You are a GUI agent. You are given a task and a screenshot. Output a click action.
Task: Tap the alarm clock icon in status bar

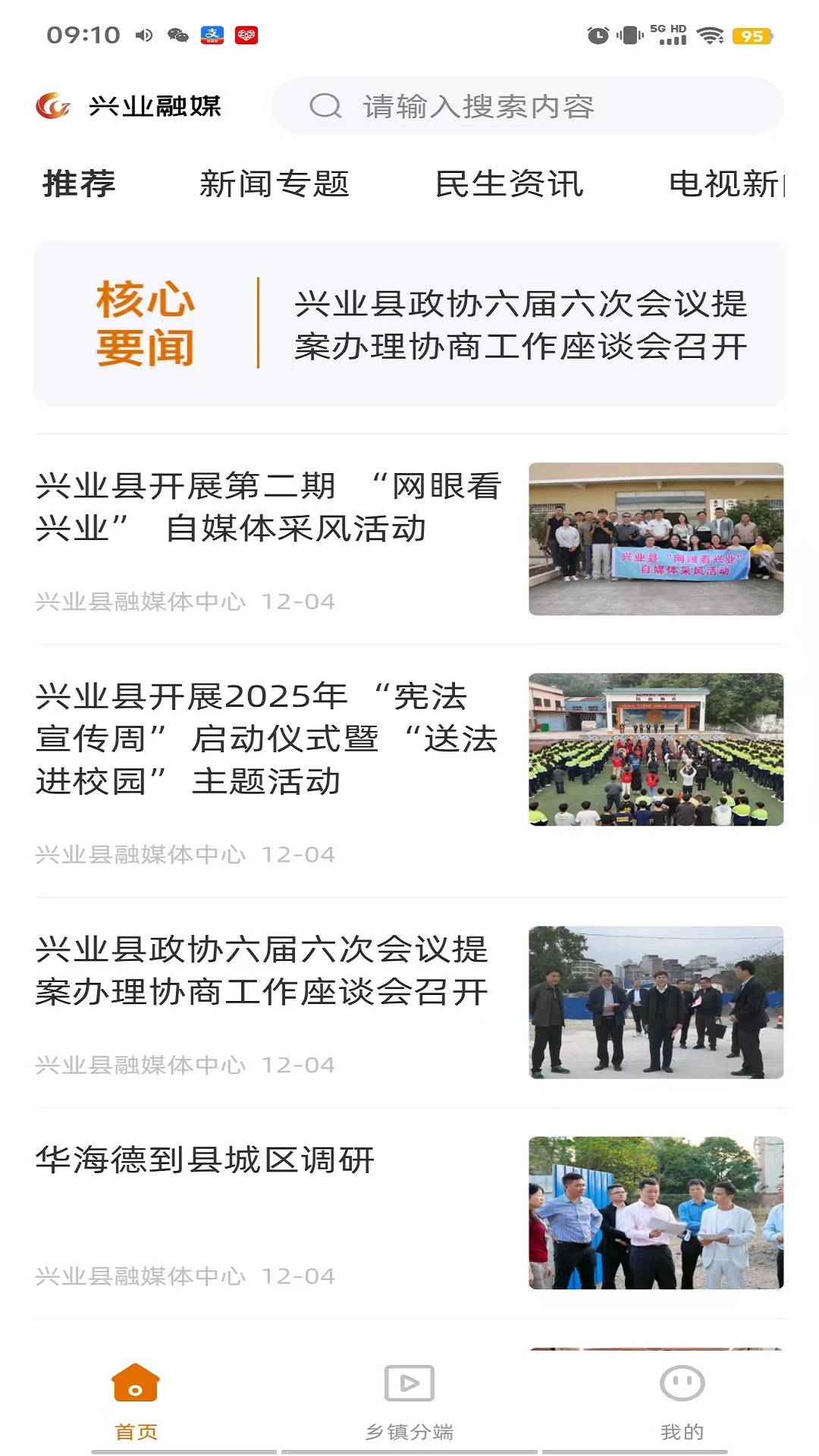[599, 33]
